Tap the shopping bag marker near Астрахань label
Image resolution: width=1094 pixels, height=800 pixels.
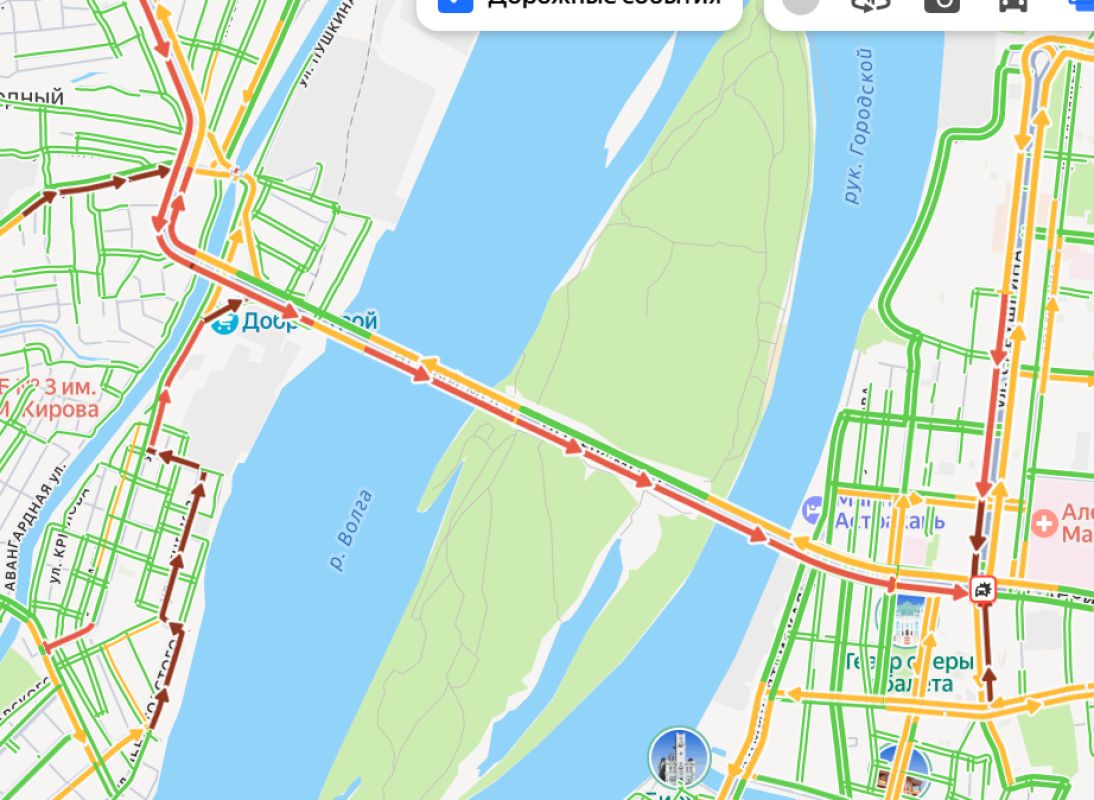click(812, 511)
